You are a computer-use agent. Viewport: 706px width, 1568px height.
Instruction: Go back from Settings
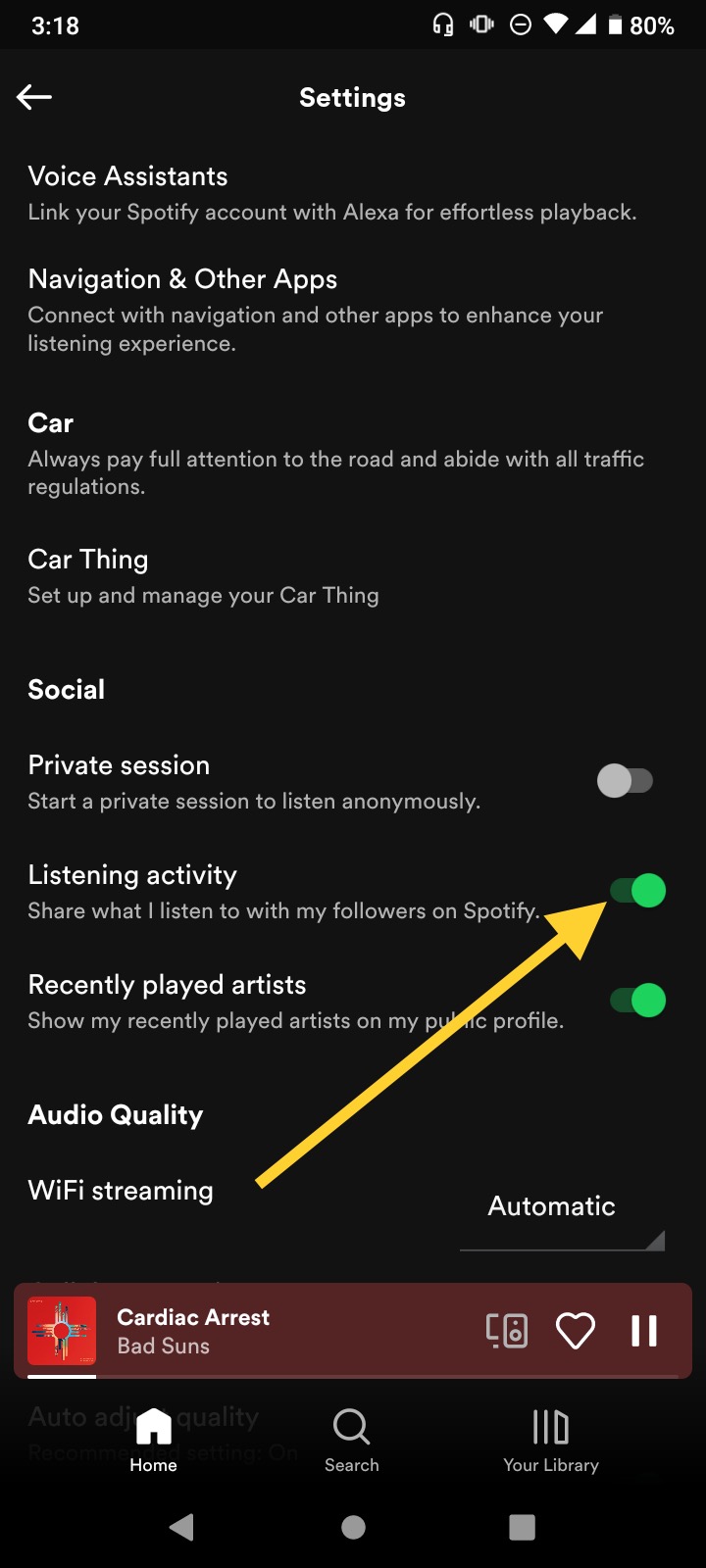pos(34,97)
